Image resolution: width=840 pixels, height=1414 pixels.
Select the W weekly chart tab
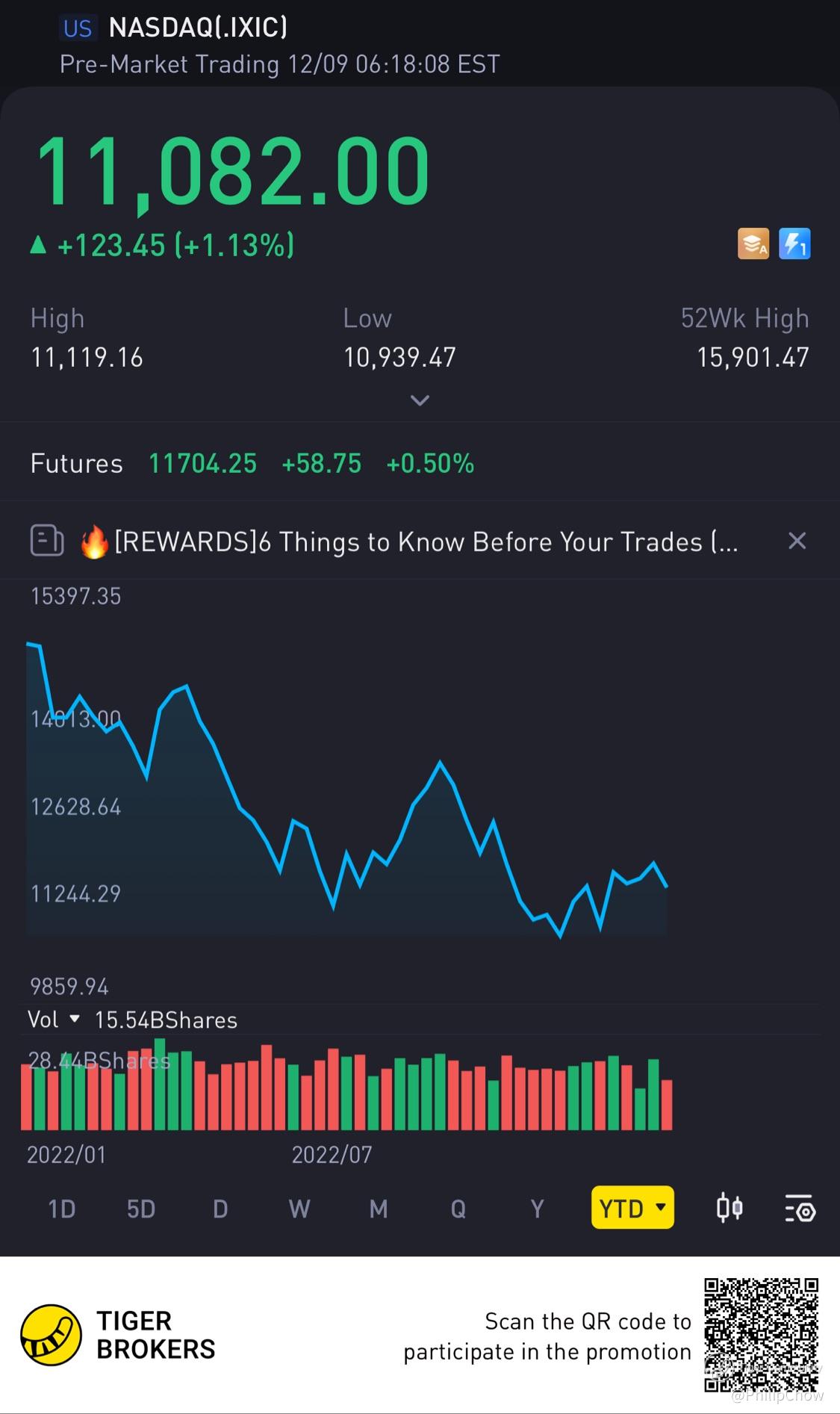tap(299, 1209)
